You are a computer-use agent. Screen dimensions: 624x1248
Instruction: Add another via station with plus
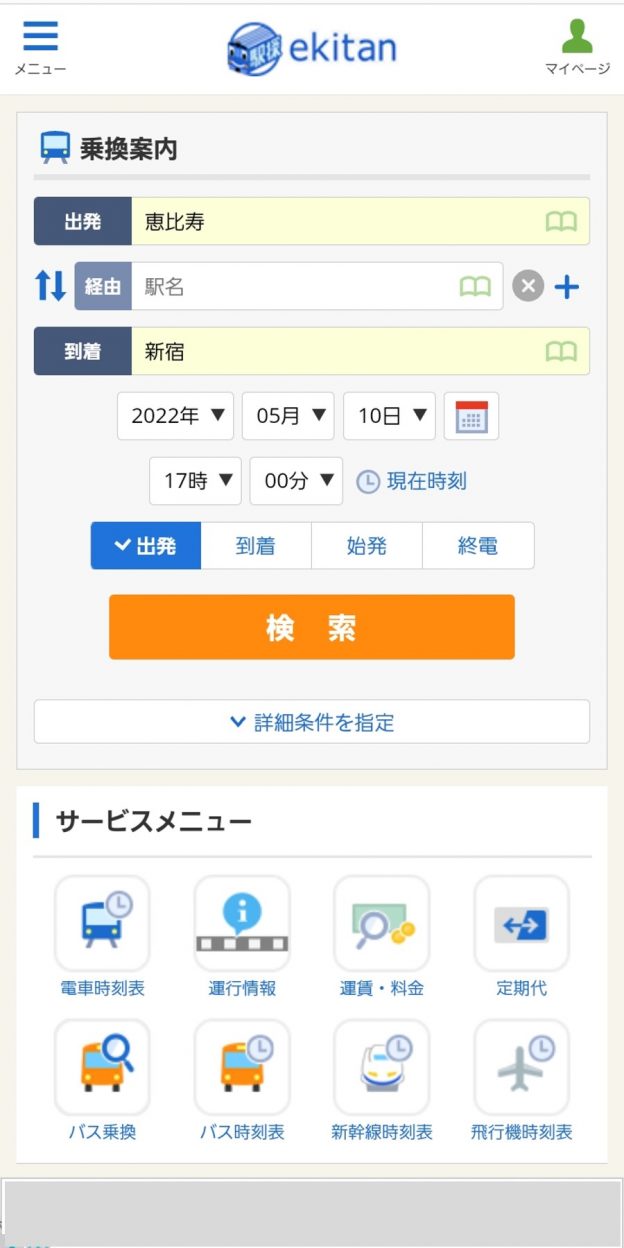[567, 287]
